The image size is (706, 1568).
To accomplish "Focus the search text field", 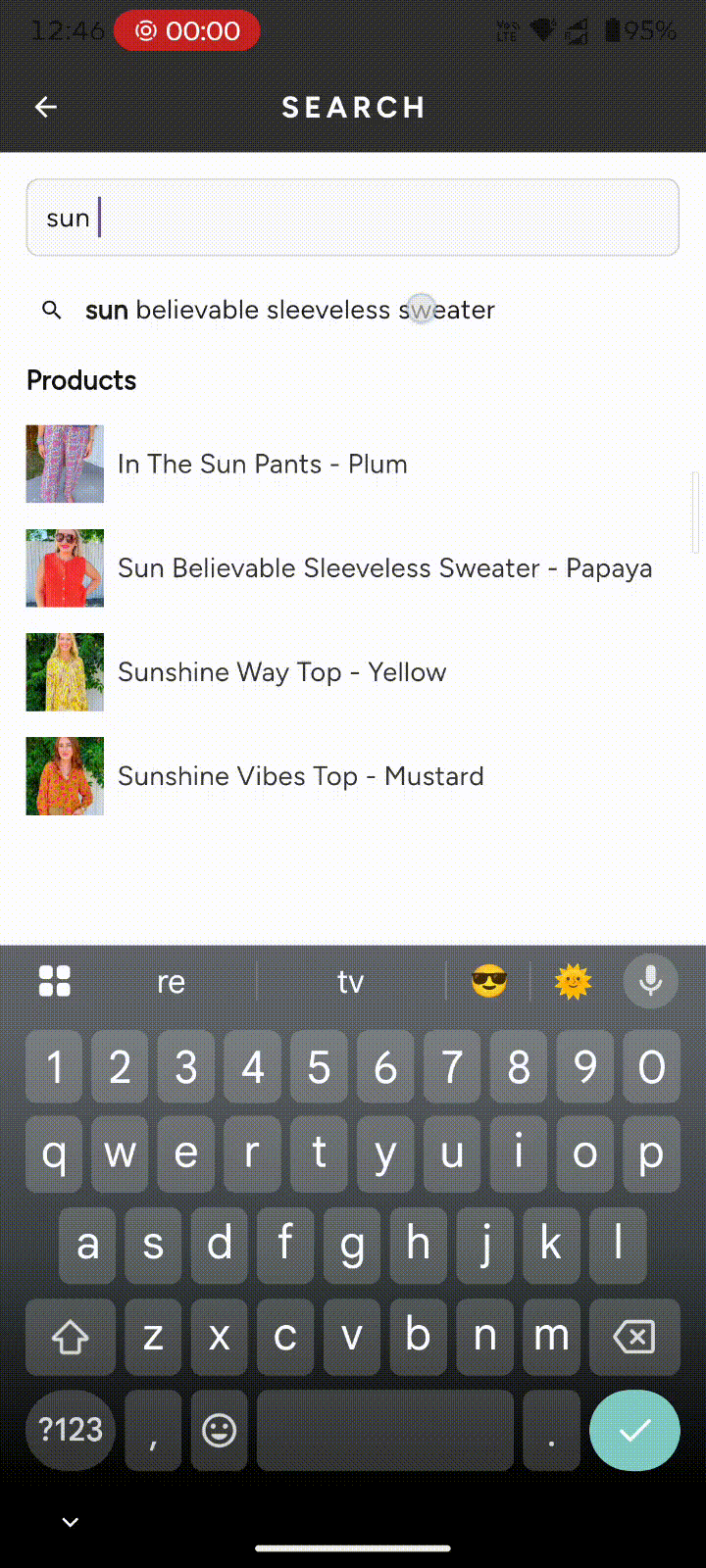I will tap(353, 218).
